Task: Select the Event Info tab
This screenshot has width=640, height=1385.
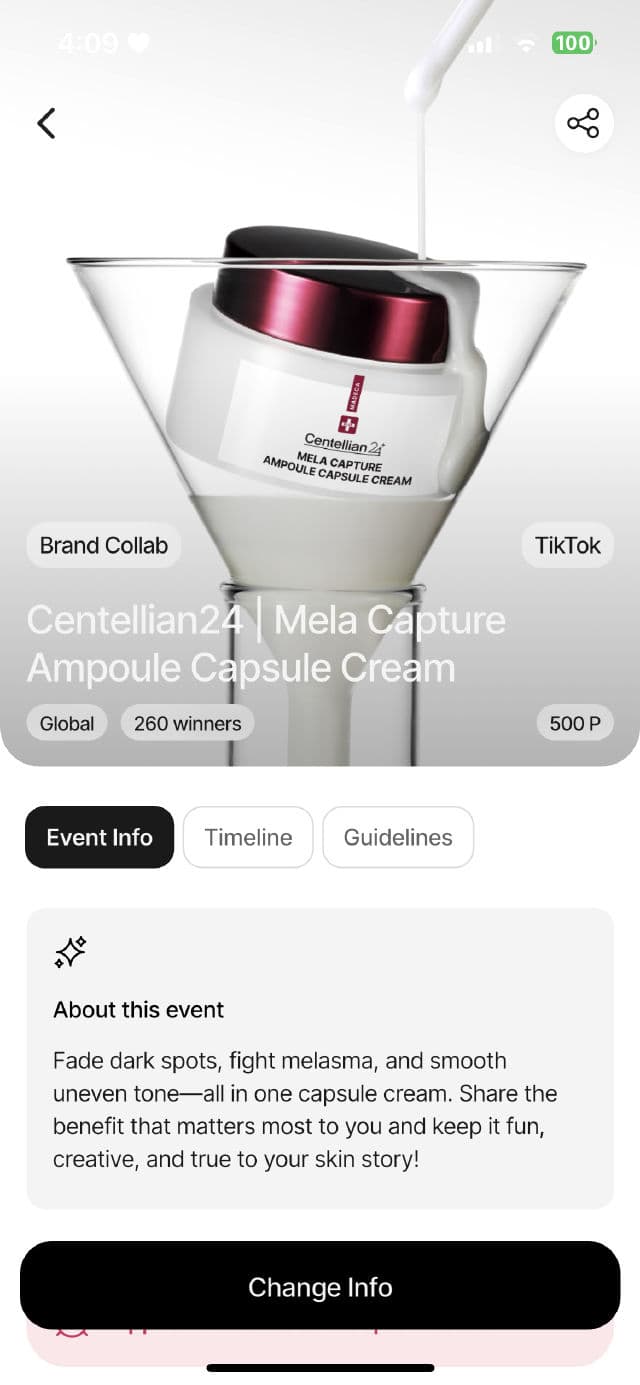Action: (99, 837)
